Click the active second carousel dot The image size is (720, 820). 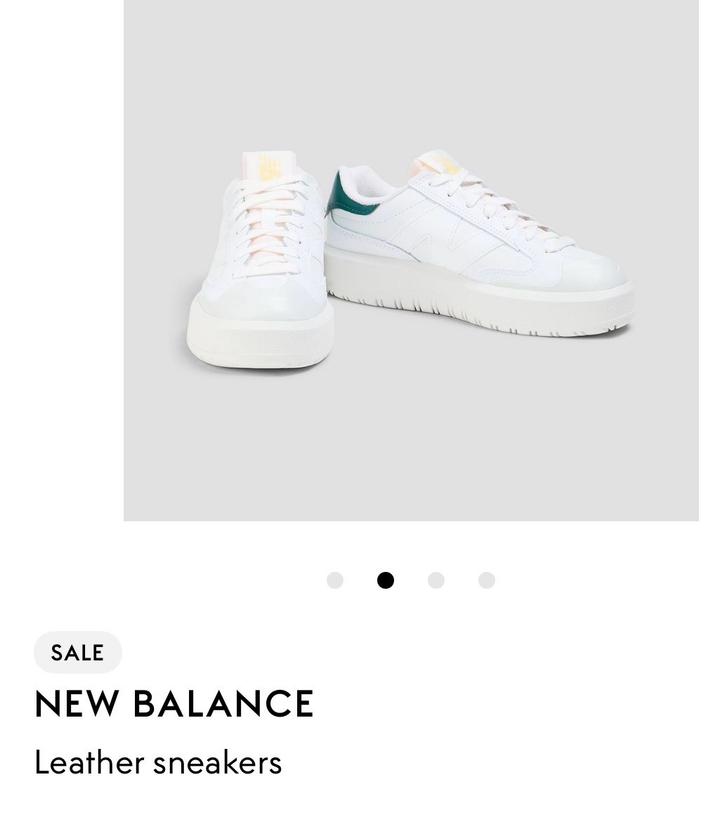(x=384, y=578)
